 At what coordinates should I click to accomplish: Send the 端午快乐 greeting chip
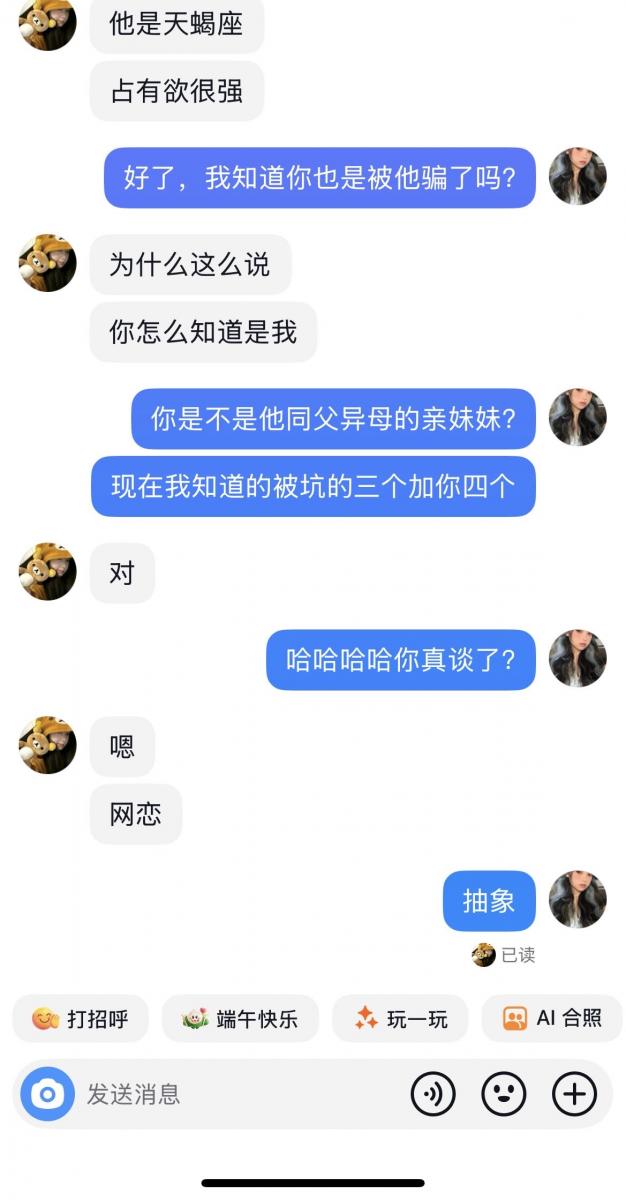240,1019
